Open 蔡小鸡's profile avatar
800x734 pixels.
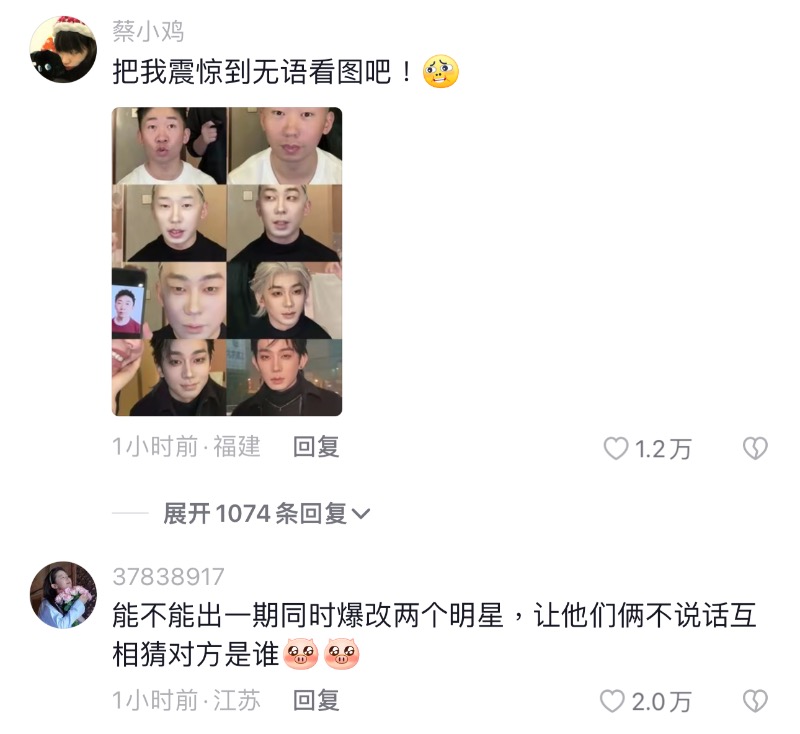pos(63,49)
